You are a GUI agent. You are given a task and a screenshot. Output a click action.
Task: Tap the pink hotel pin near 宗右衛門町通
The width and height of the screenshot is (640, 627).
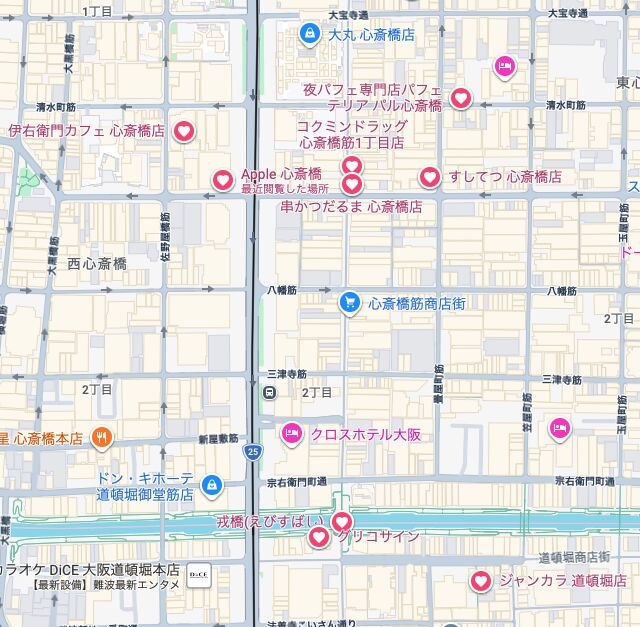coord(559,429)
